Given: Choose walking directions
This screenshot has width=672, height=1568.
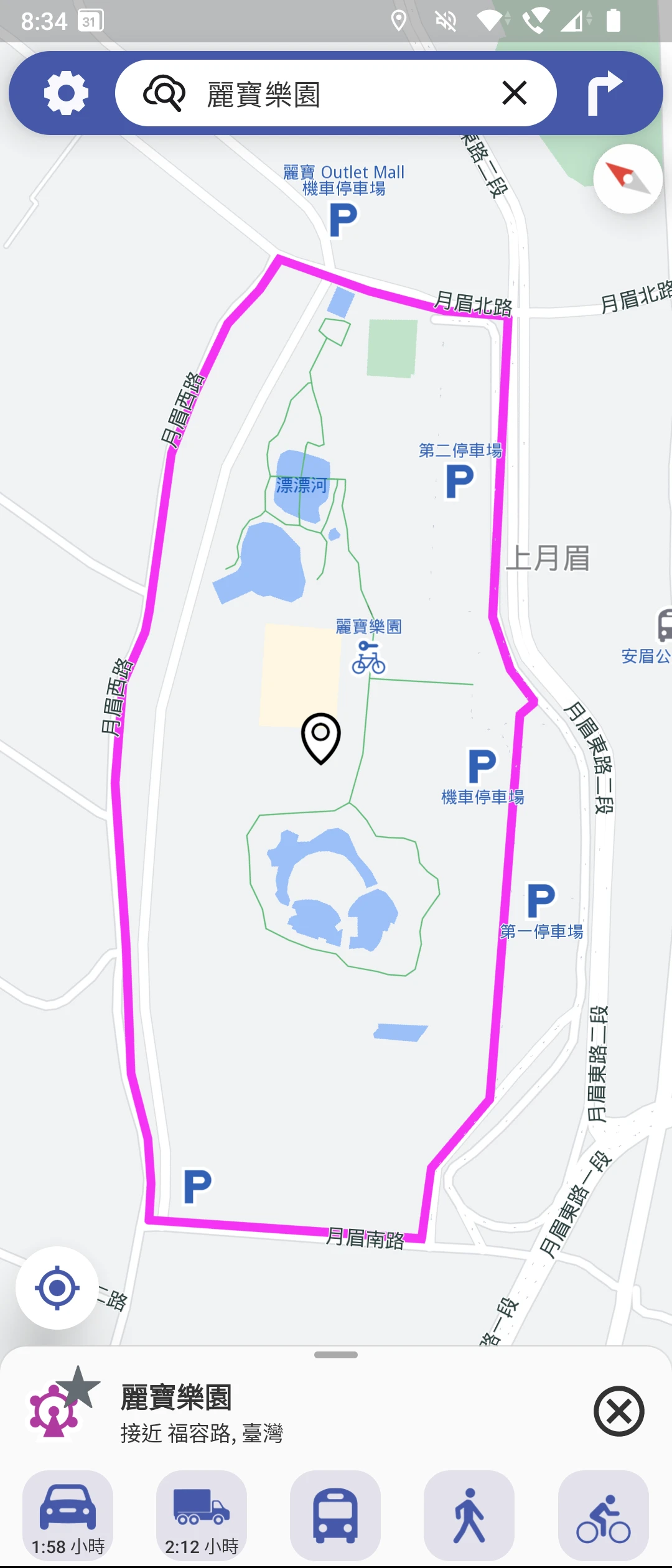Looking at the screenshot, I should click(x=469, y=1514).
